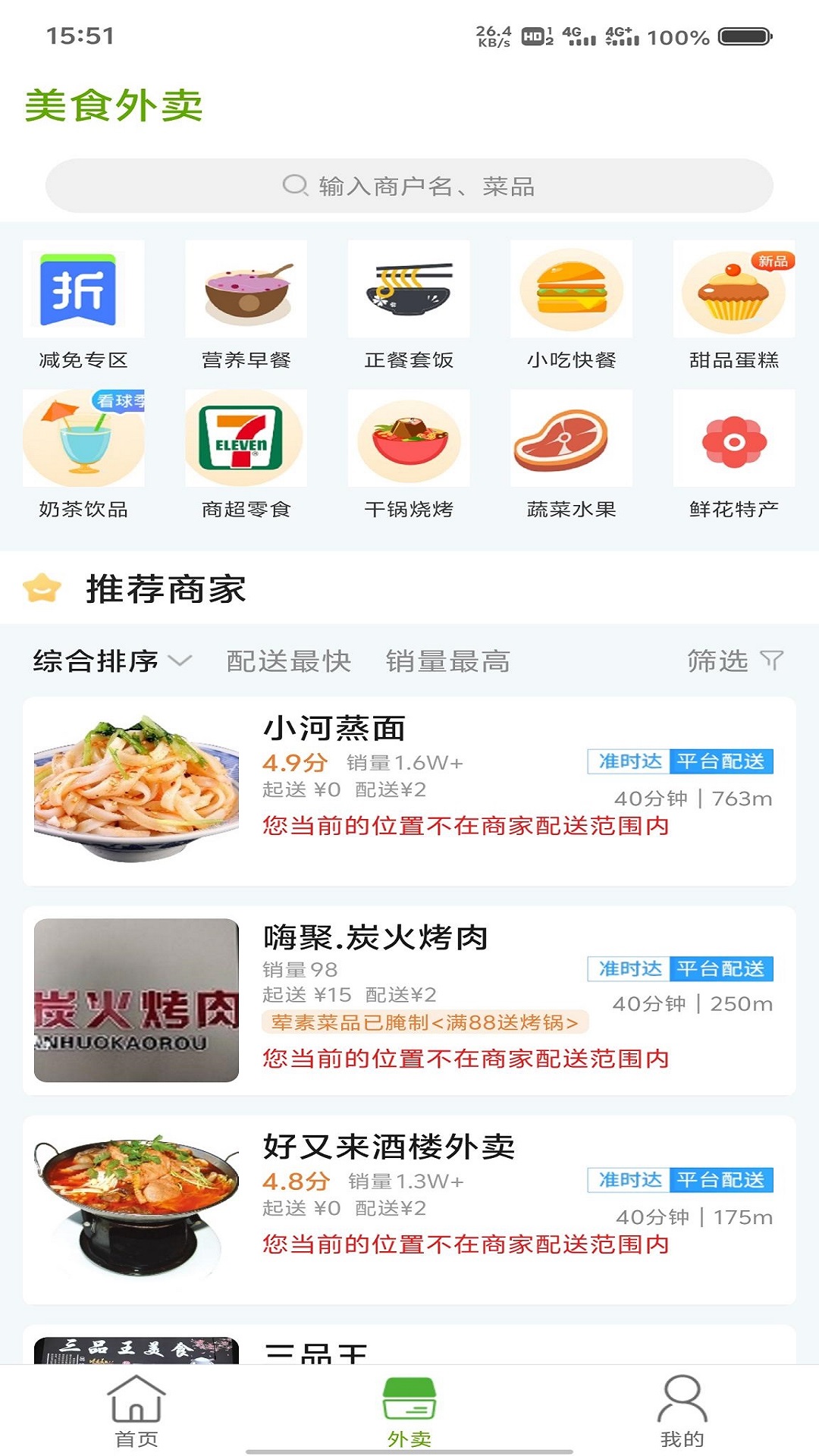The height and width of the screenshot is (1456, 819).
Task: Go to the 我的 tab
Action: [x=682, y=1411]
